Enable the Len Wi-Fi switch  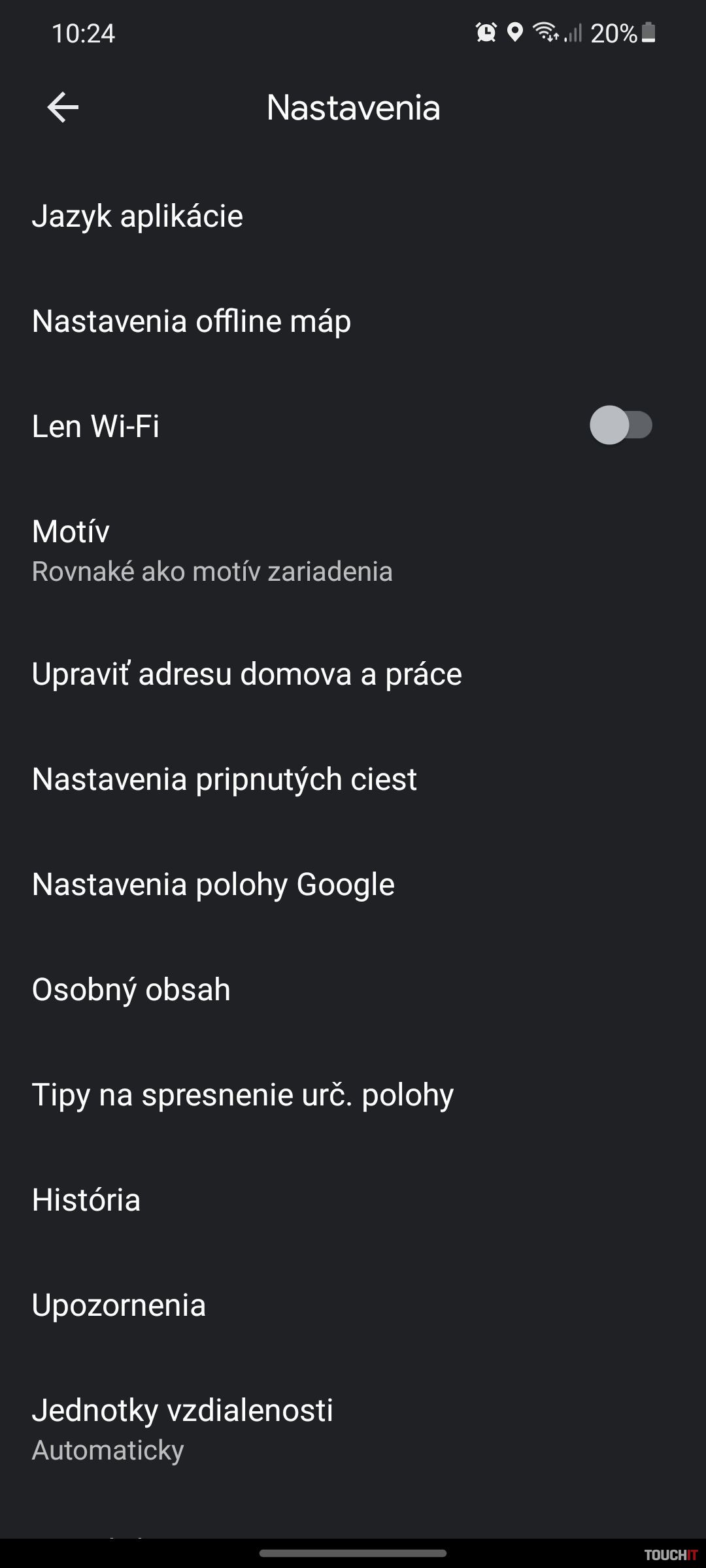click(620, 426)
